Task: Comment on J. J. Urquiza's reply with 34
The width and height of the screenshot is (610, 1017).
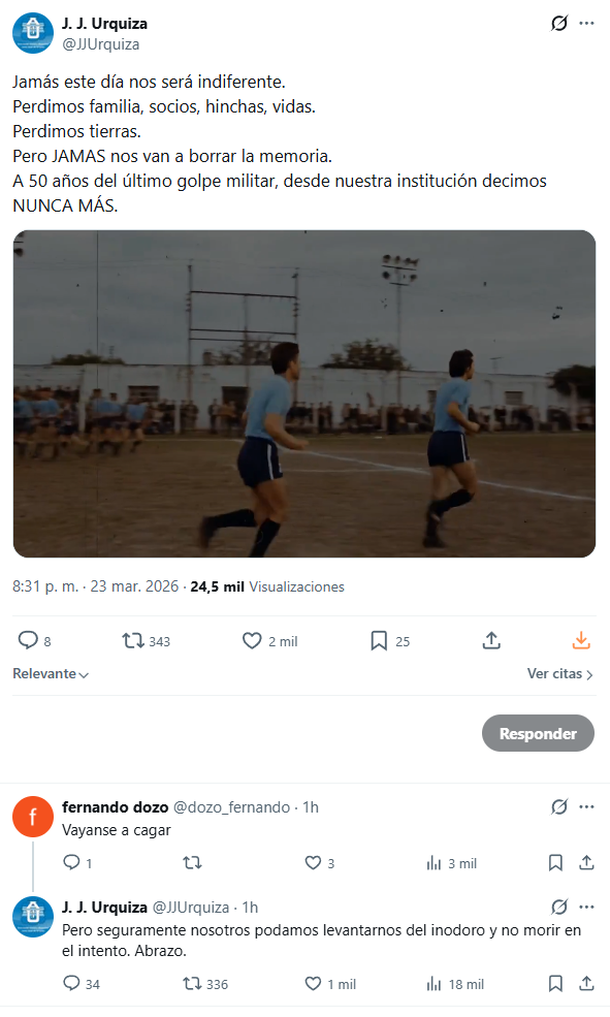Action: (x=71, y=984)
